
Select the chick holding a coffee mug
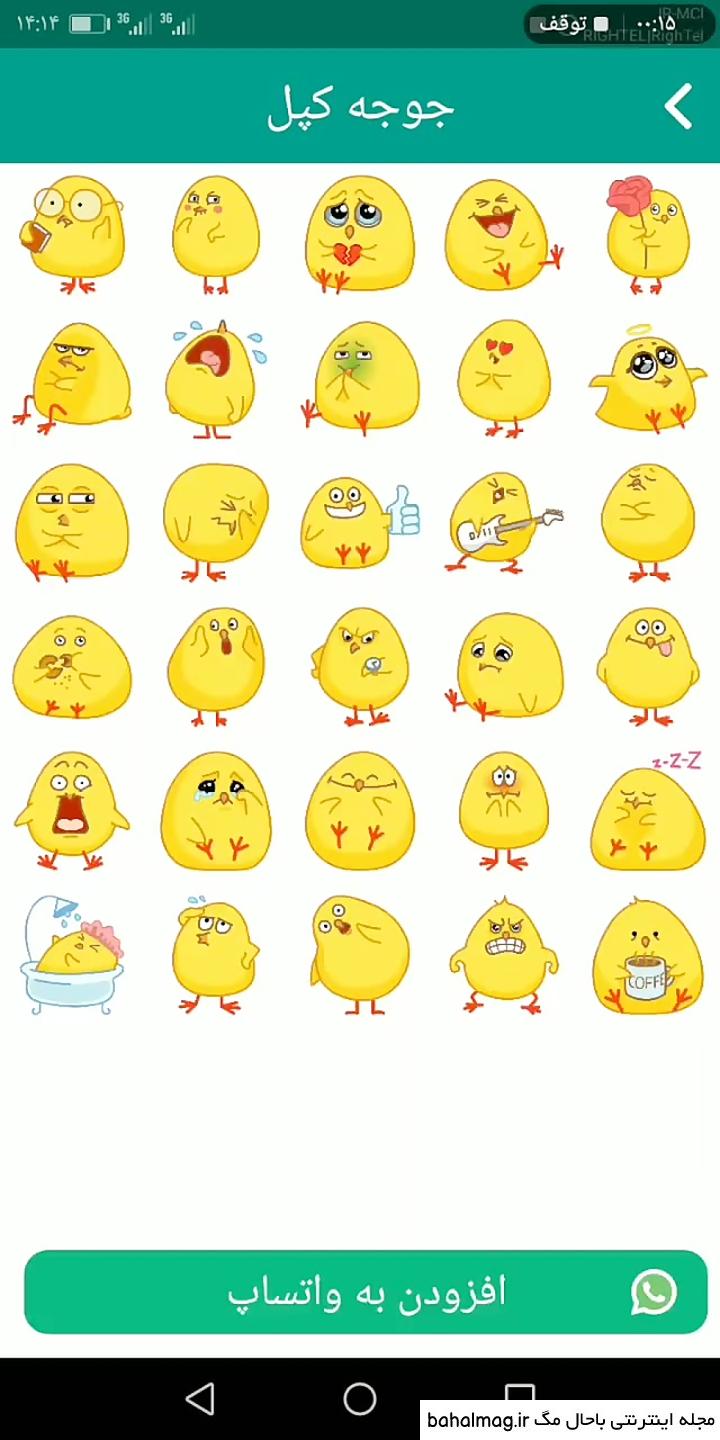[x=648, y=955]
